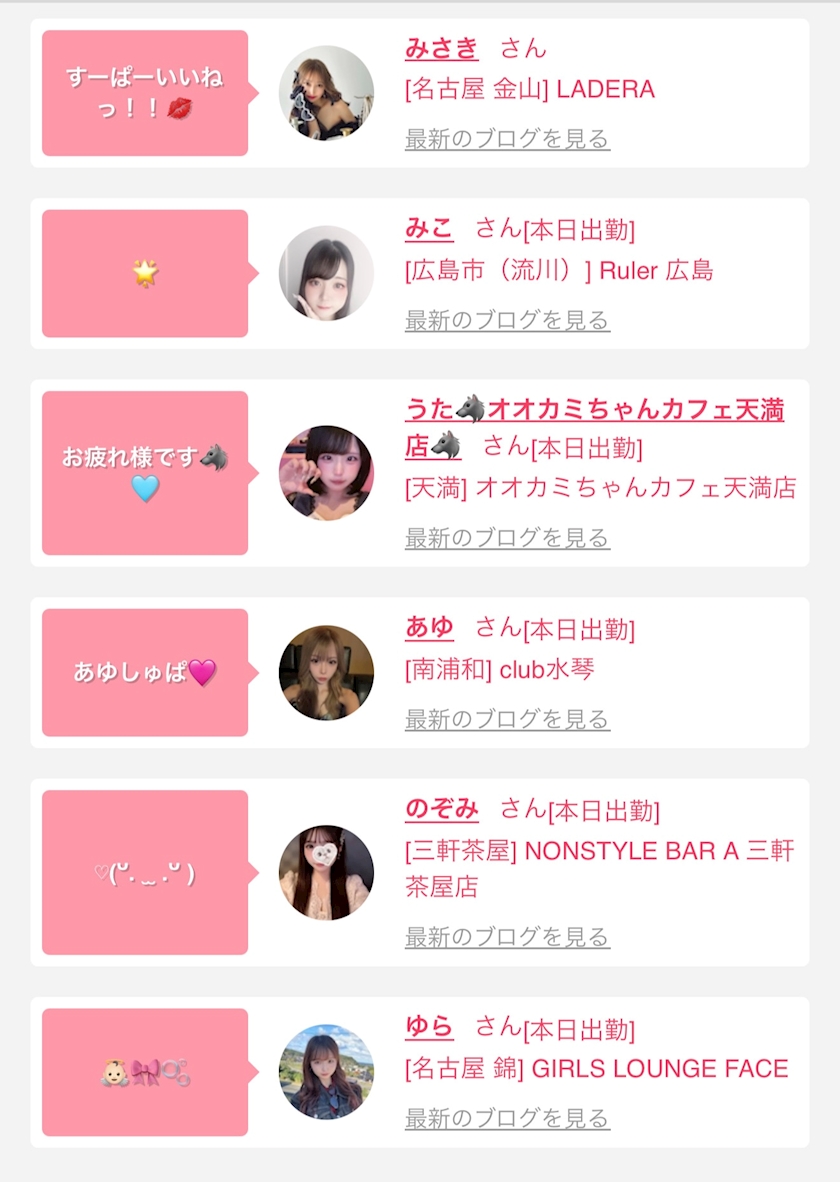This screenshot has height=1182, width=840.
Task: View みさき's latest blog link
Action: tap(507, 139)
